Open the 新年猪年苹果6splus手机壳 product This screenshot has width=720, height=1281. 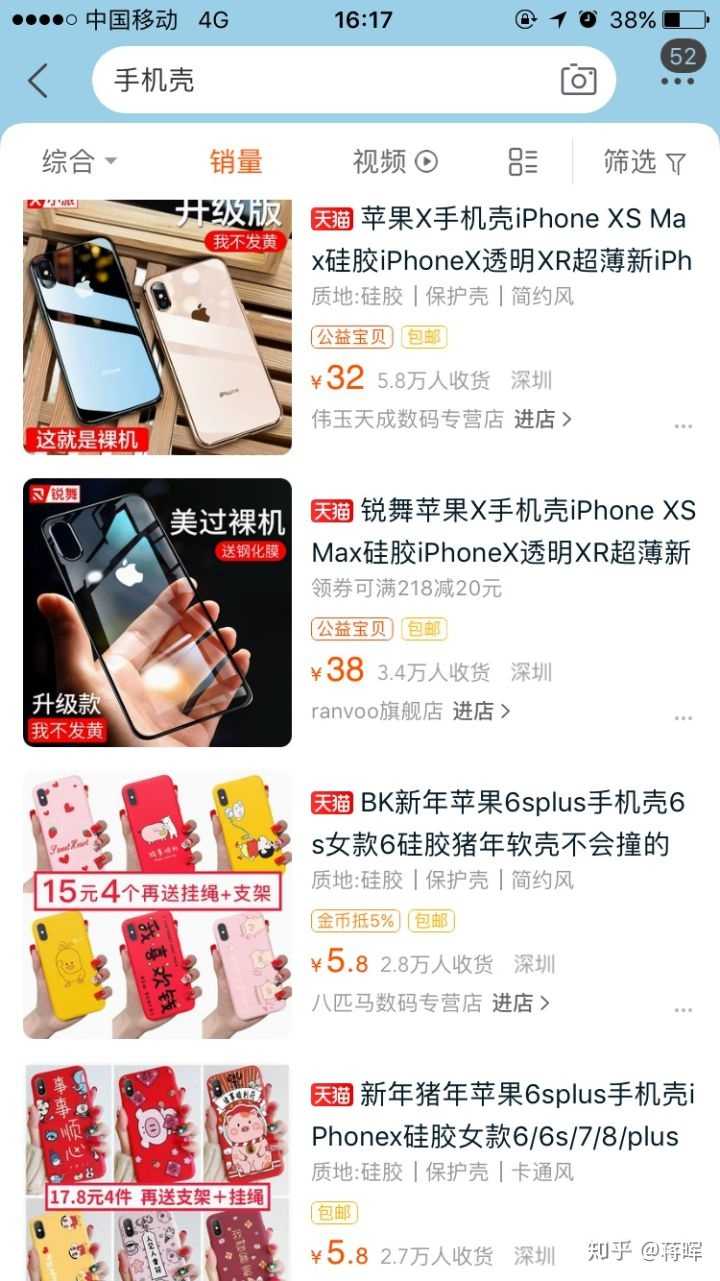500,1115
